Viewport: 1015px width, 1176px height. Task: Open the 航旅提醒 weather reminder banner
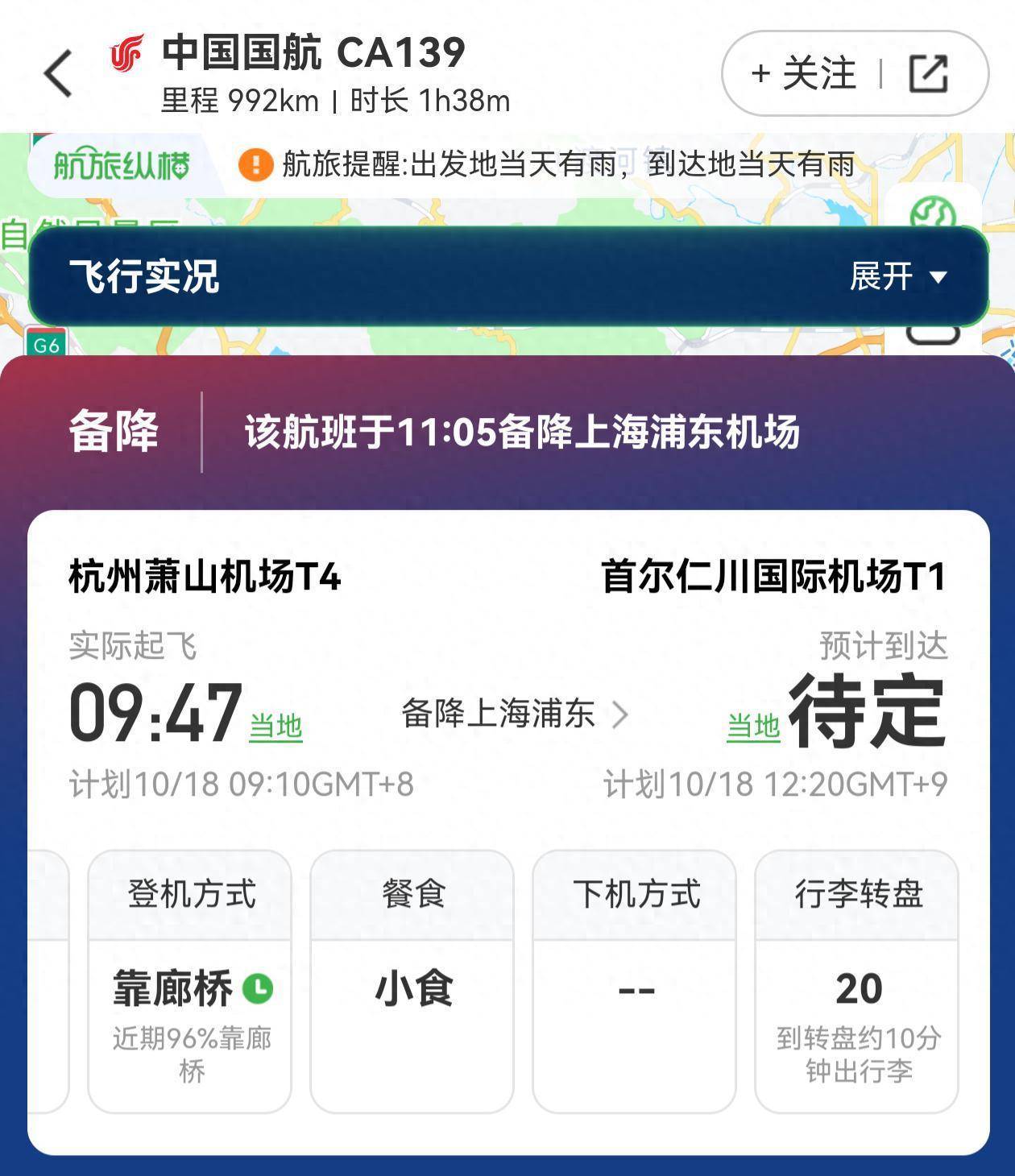tap(548, 164)
